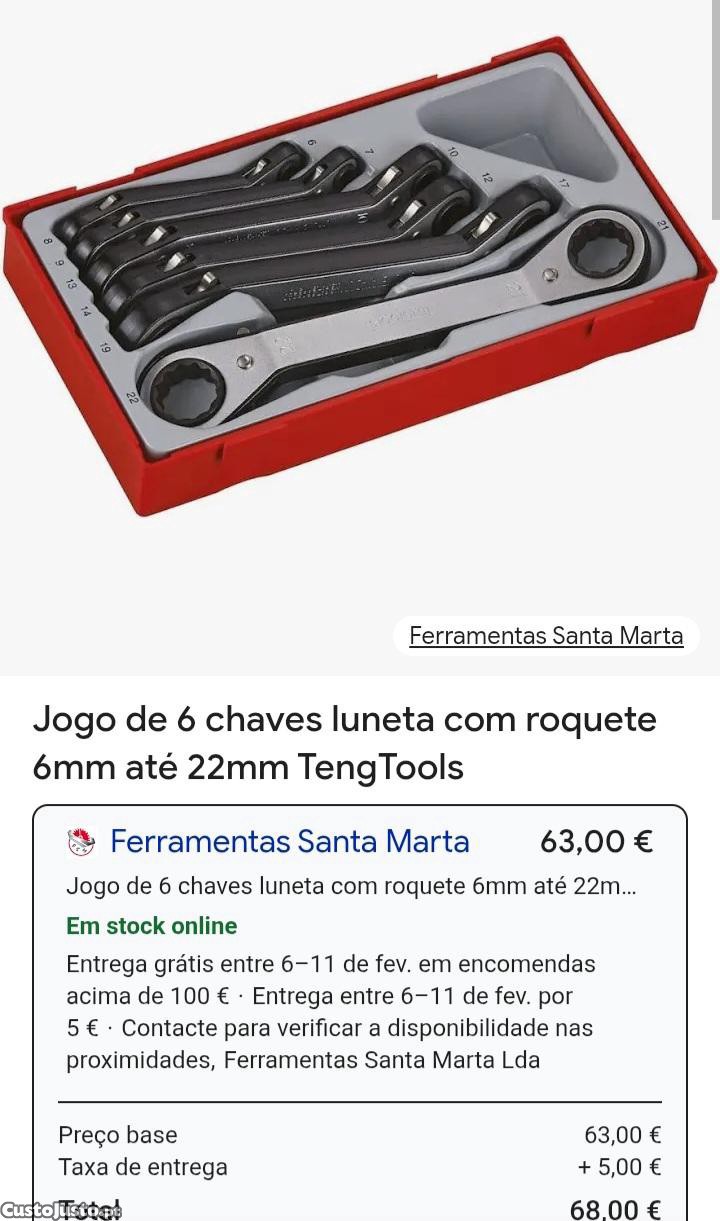View the wrench set product photo

tap(360, 290)
